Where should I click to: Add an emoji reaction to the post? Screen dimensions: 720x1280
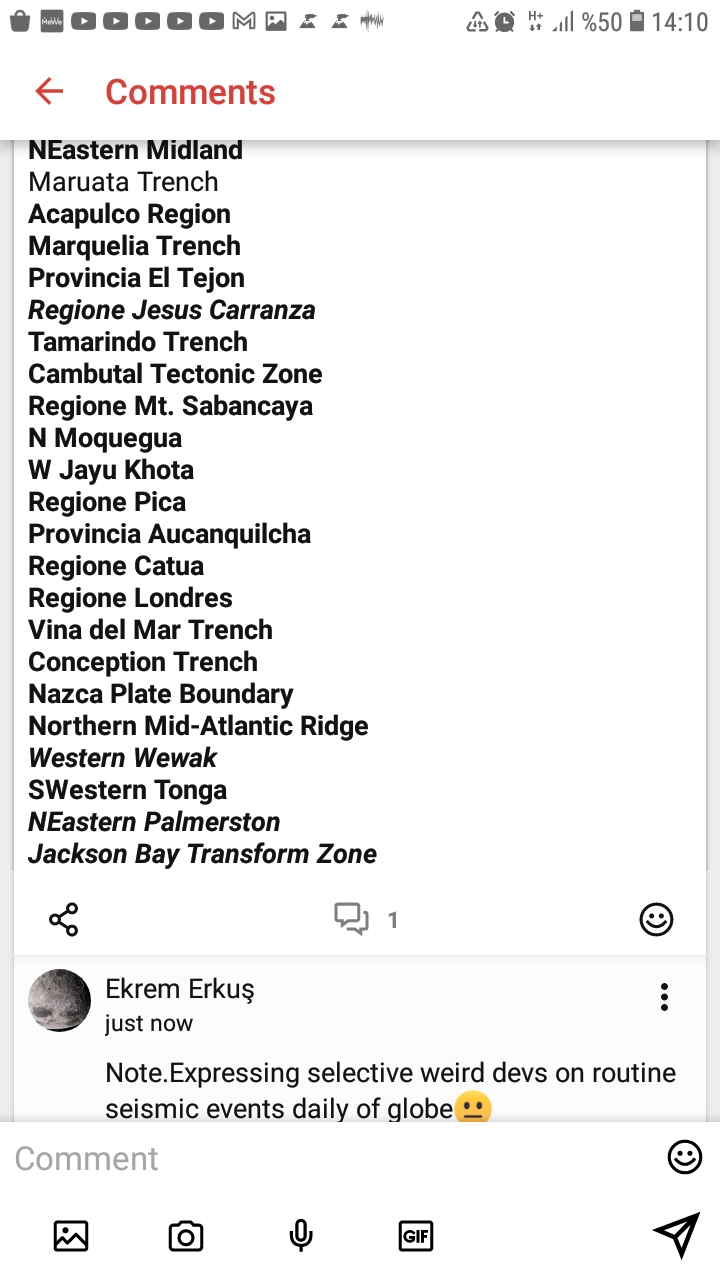pos(656,919)
